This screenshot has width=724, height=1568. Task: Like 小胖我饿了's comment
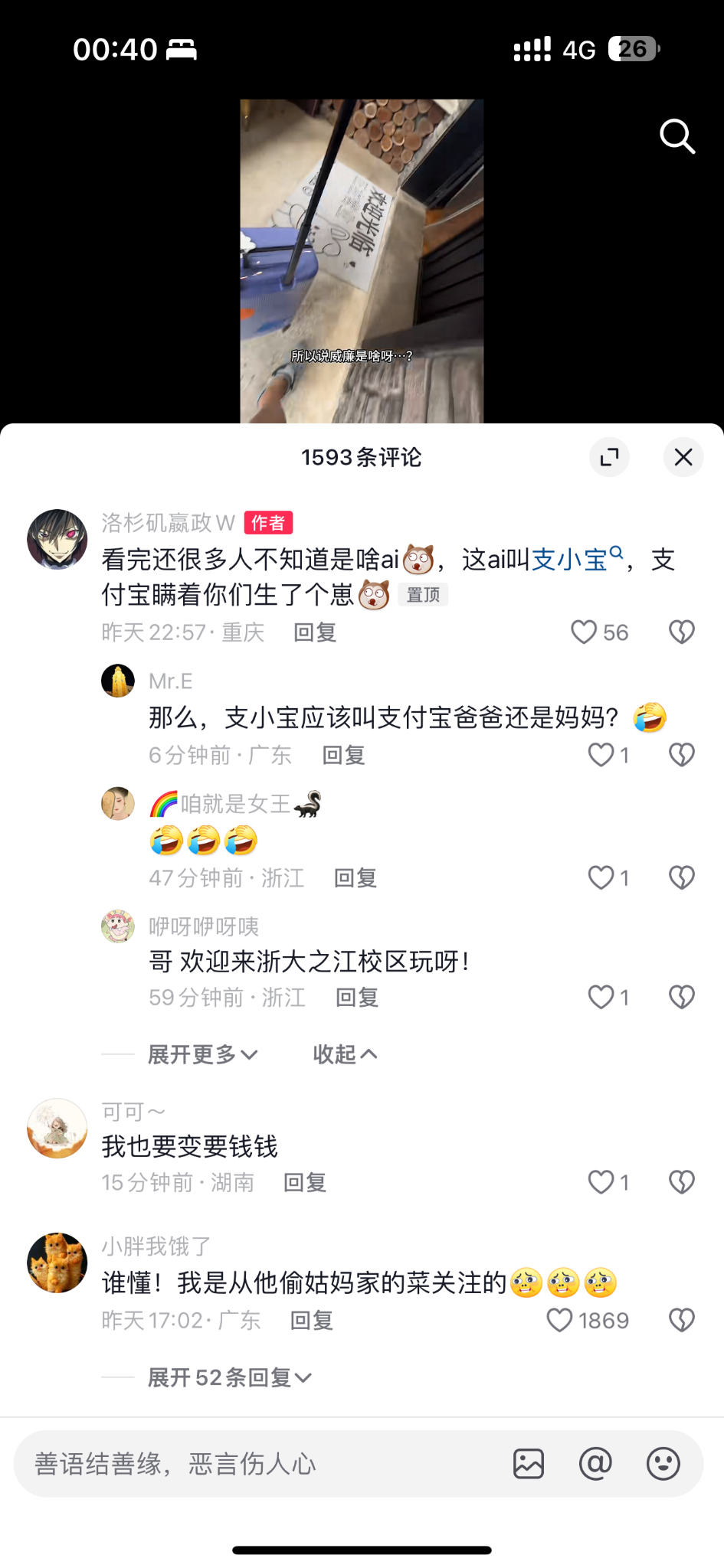560,1321
